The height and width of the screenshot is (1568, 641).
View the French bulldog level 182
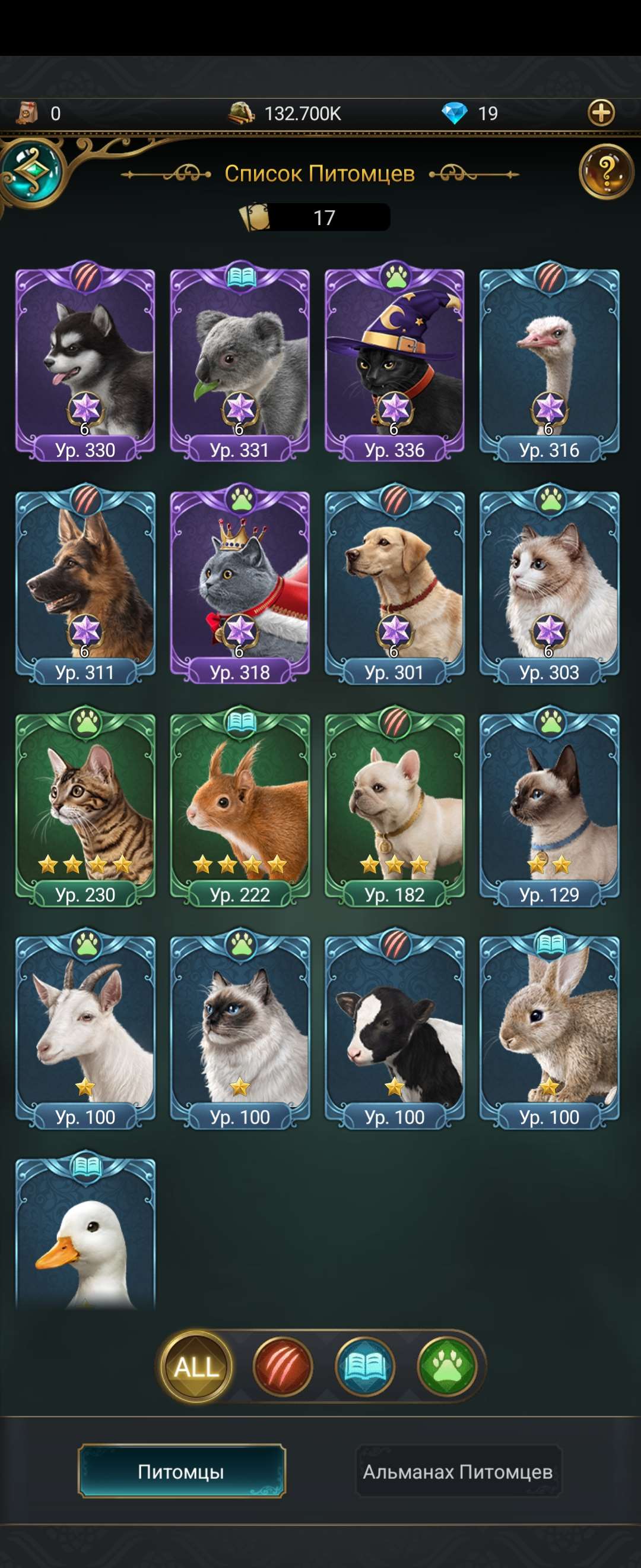point(395,807)
